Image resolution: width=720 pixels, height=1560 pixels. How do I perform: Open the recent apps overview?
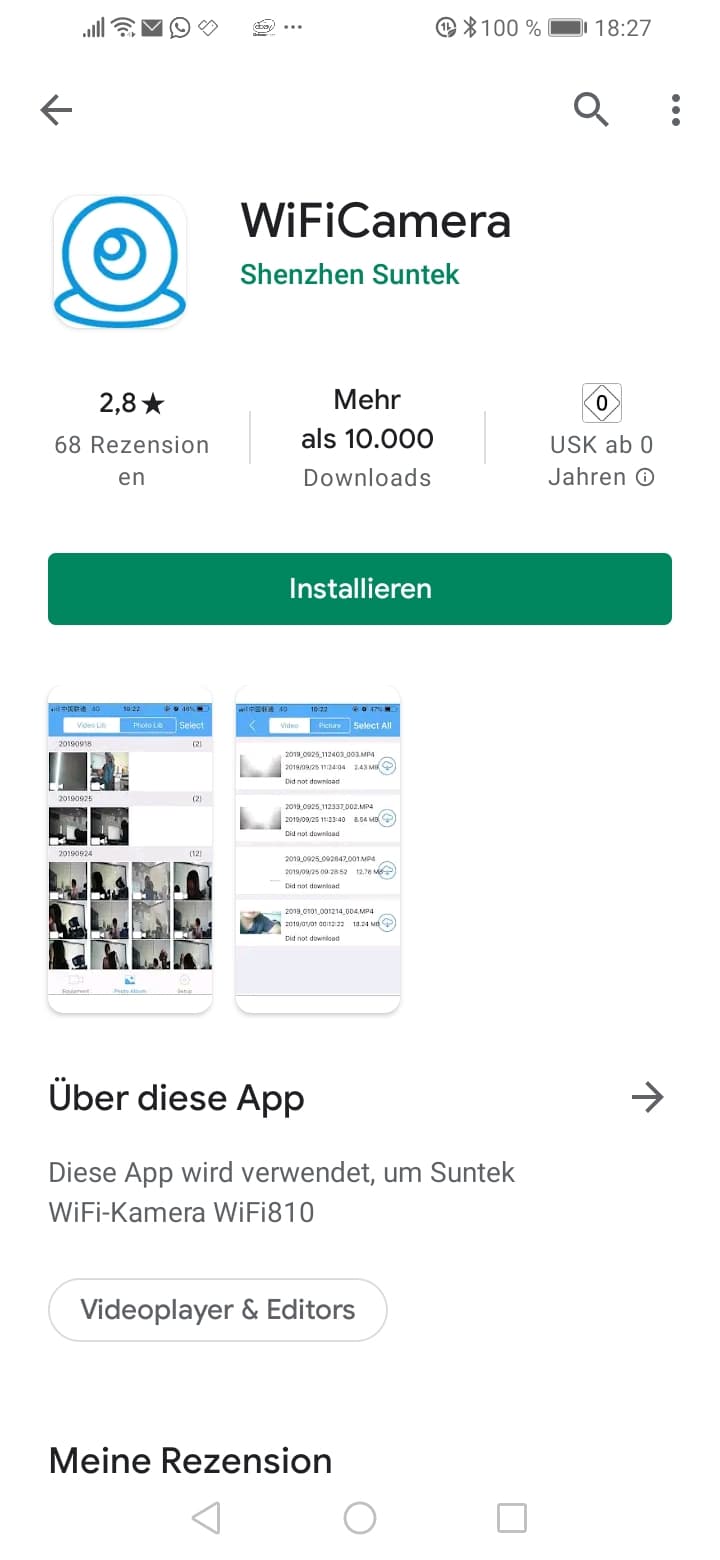point(512,1518)
